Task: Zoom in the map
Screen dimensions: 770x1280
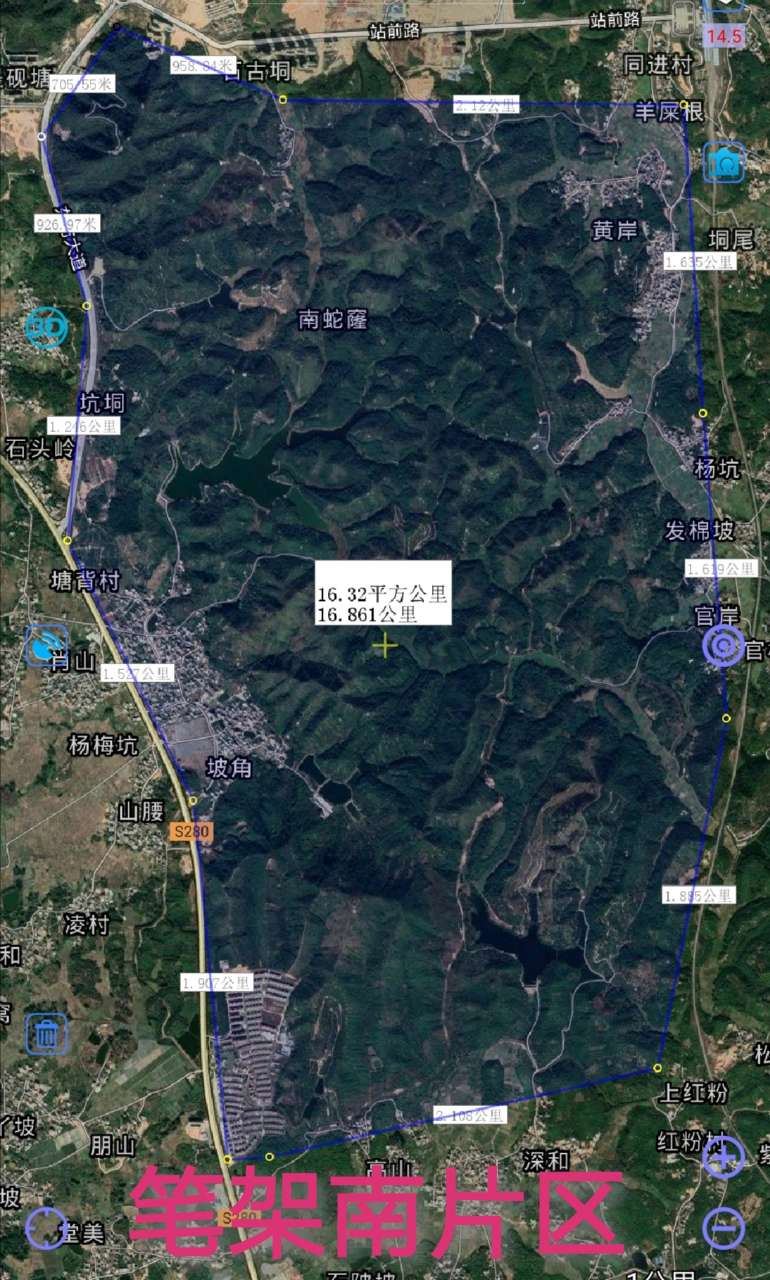Action: point(723,1158)
